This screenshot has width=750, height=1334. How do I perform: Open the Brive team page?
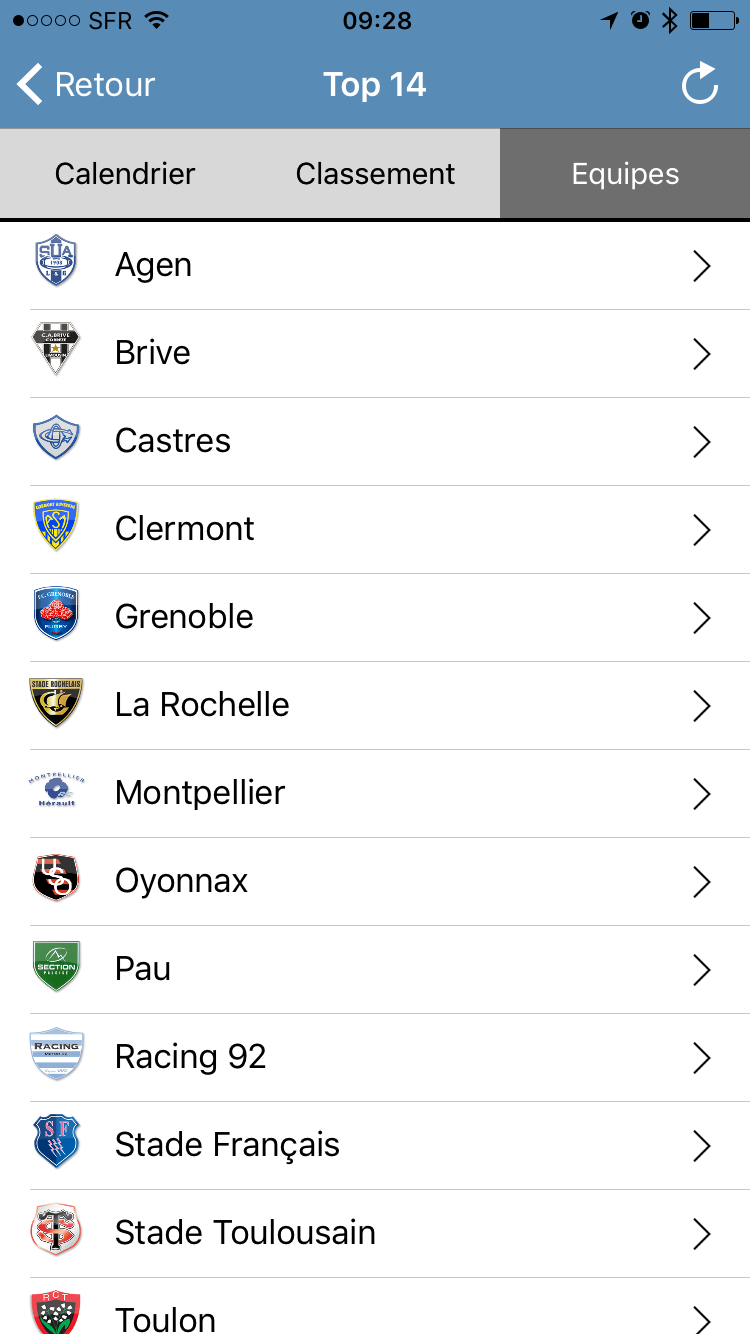(x=375, y=354)
